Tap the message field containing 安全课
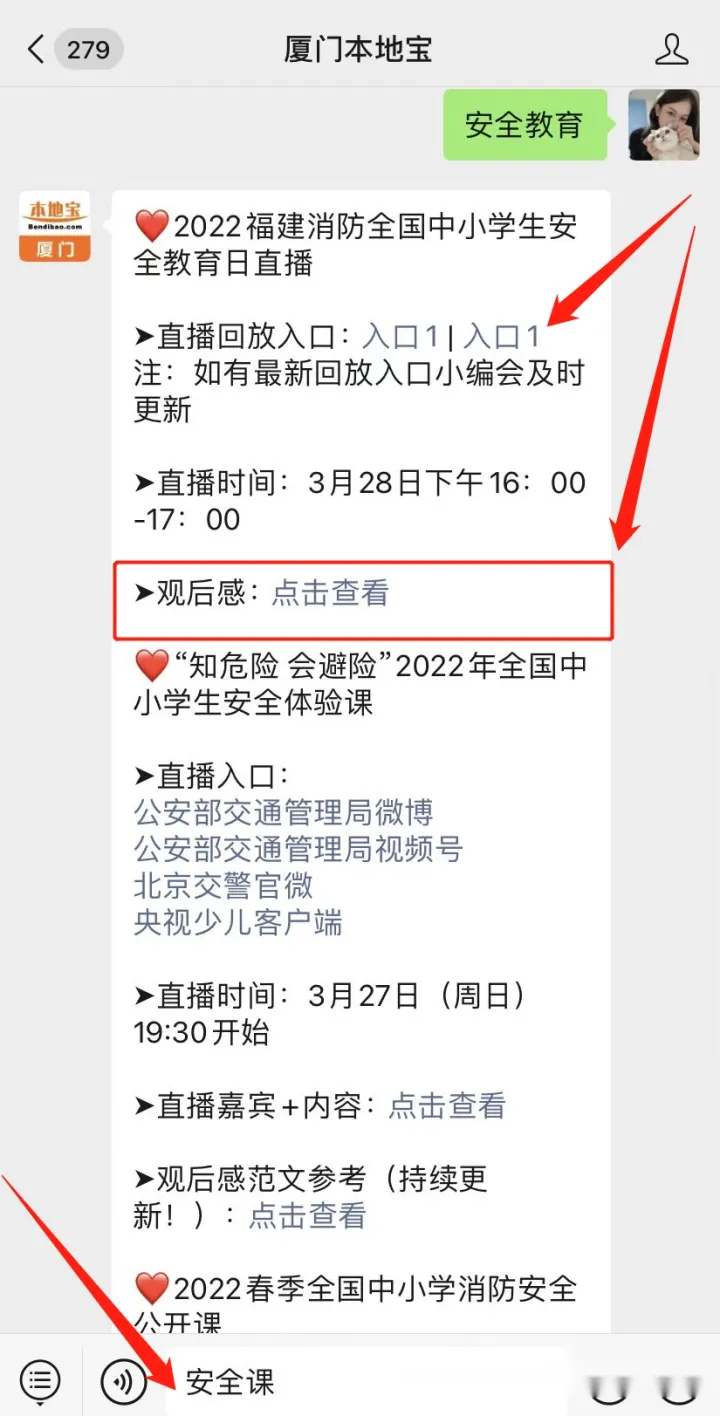Viewport: 720px width, 1416px height. pyautogui.click(x=365, y=1381)
